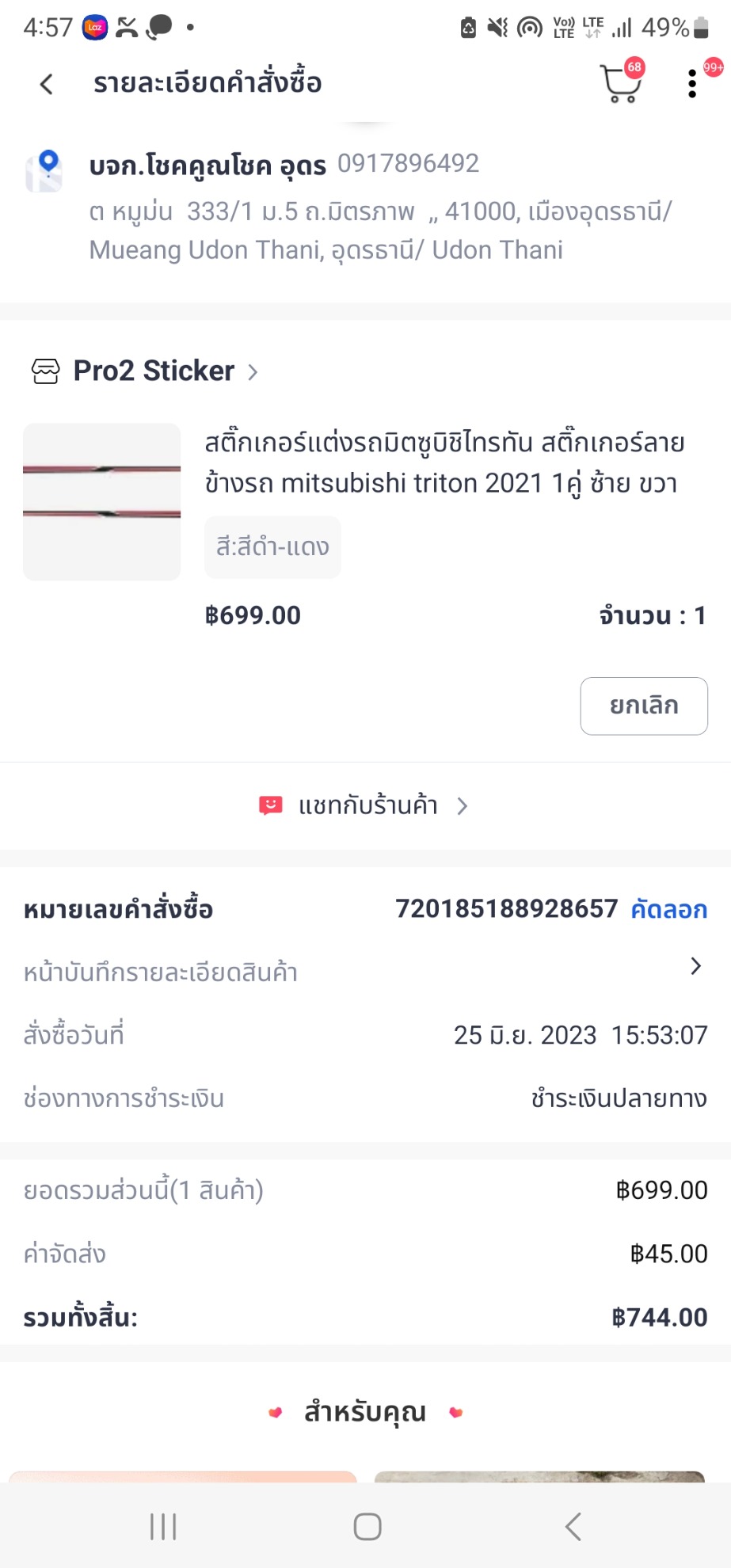Screen dimensions: 731x1568
Task: Go back from order details
Action: [47, 84]
